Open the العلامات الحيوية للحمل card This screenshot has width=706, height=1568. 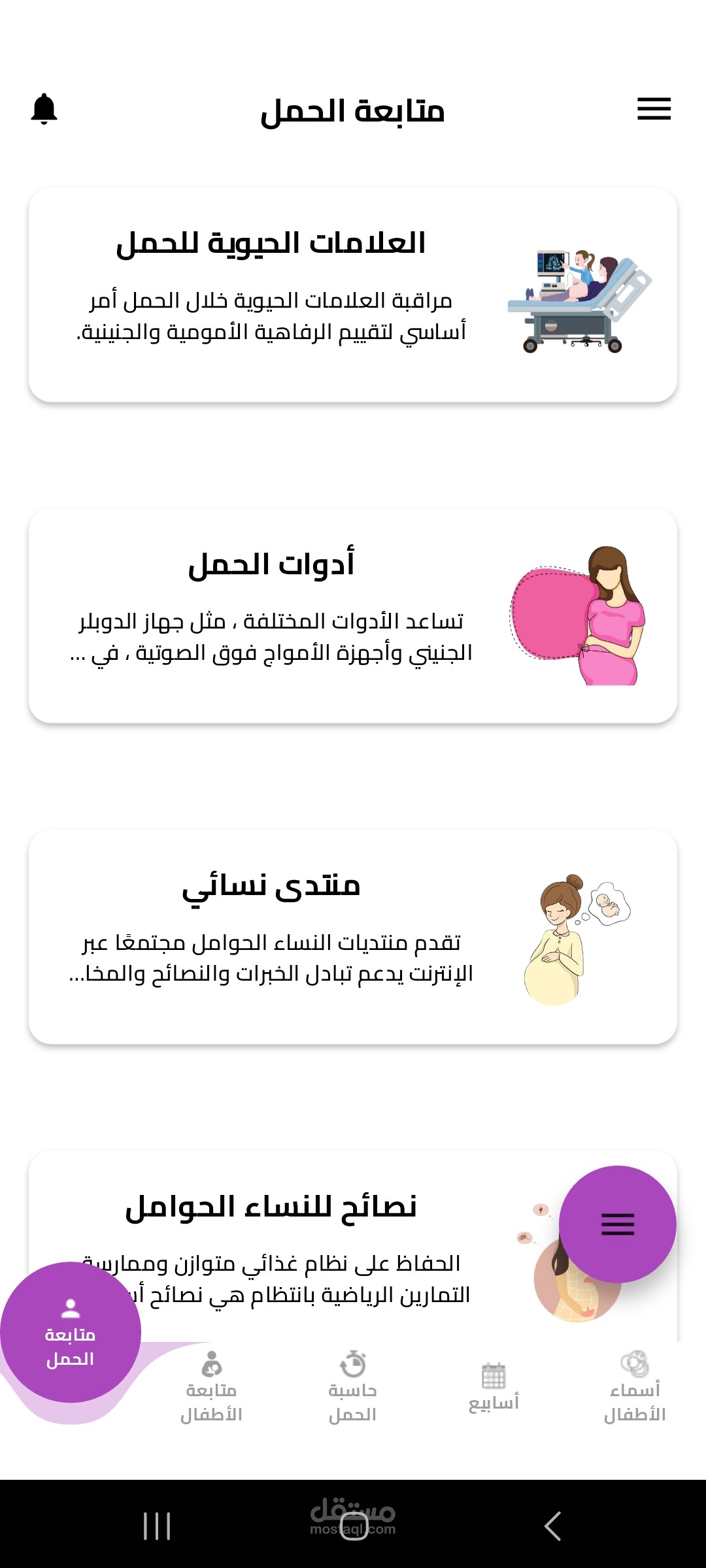tap(353, 295)
